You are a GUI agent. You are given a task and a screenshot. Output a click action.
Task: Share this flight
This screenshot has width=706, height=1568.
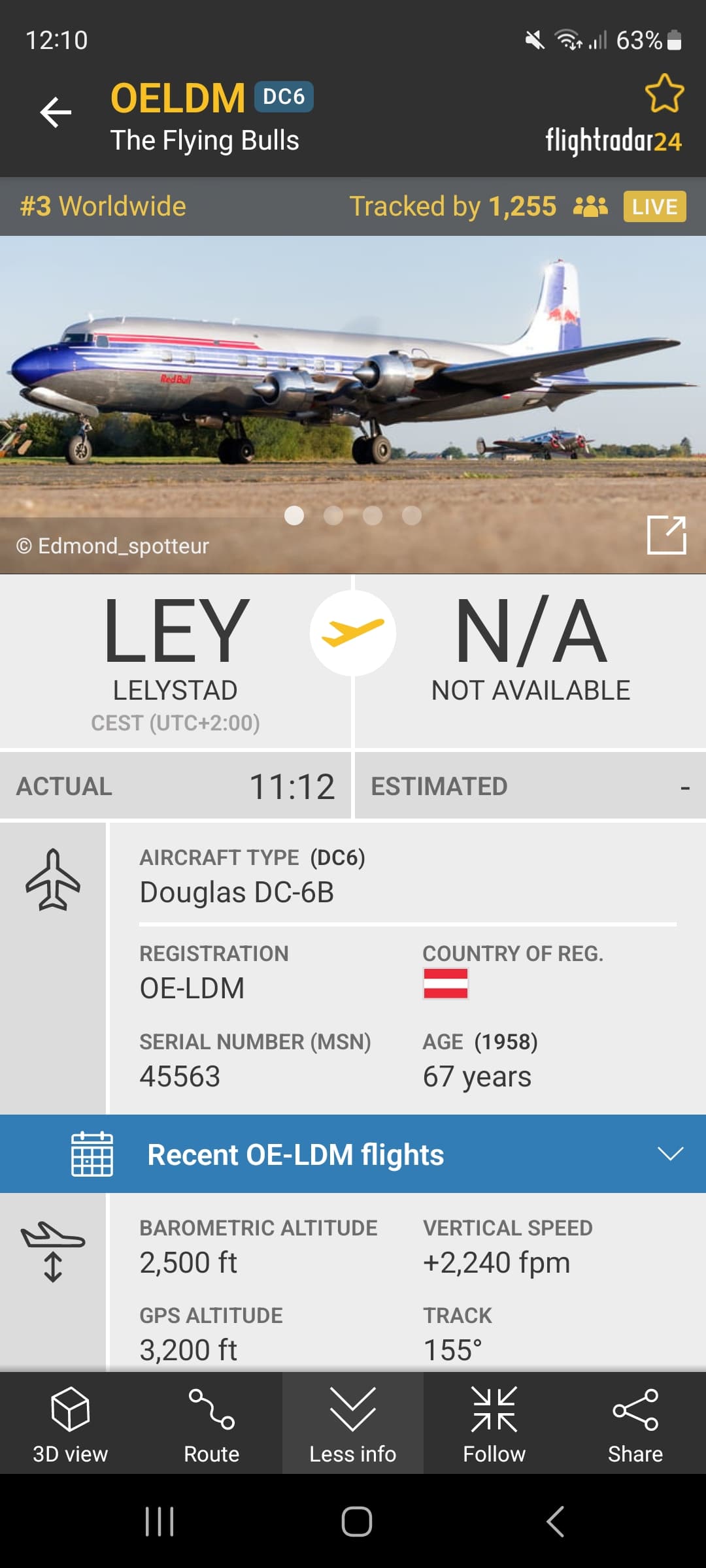635,1424
